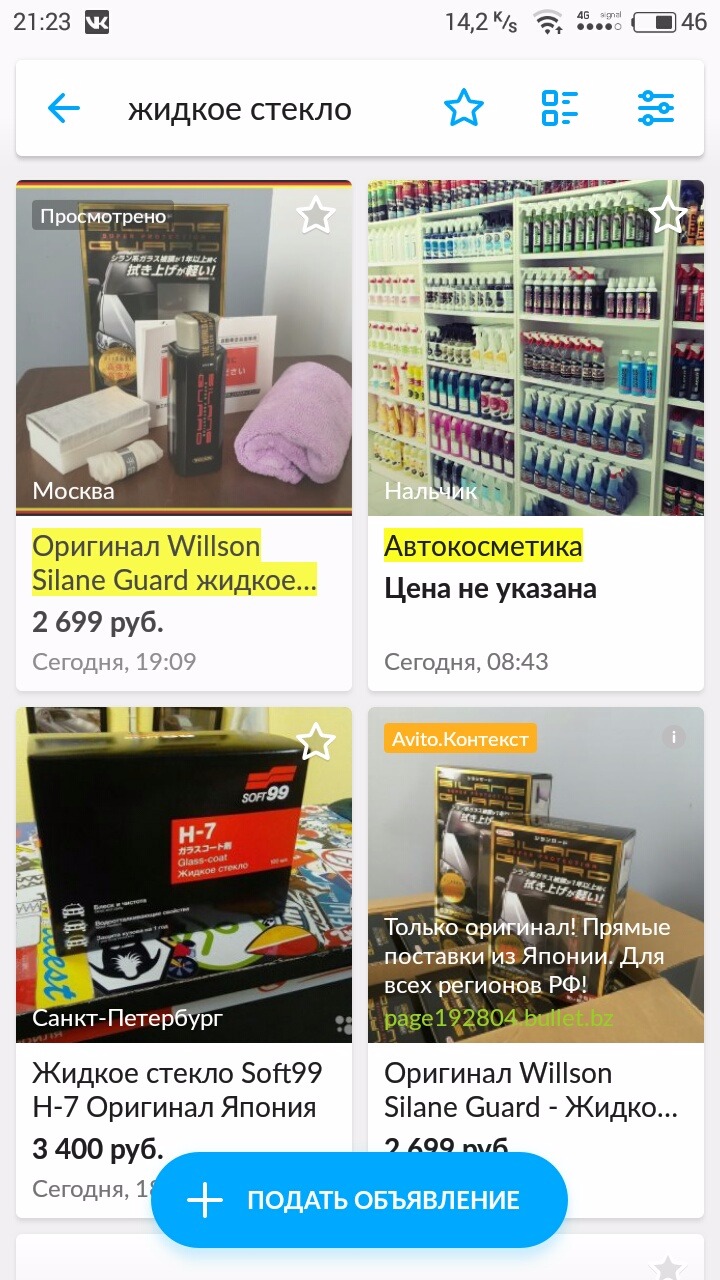Image resolution: width=720 pixels, height=1280 pixels.
Task: Open Soft99 H-7 listing from Санкт-Петербург
Action: (184, 1090)
